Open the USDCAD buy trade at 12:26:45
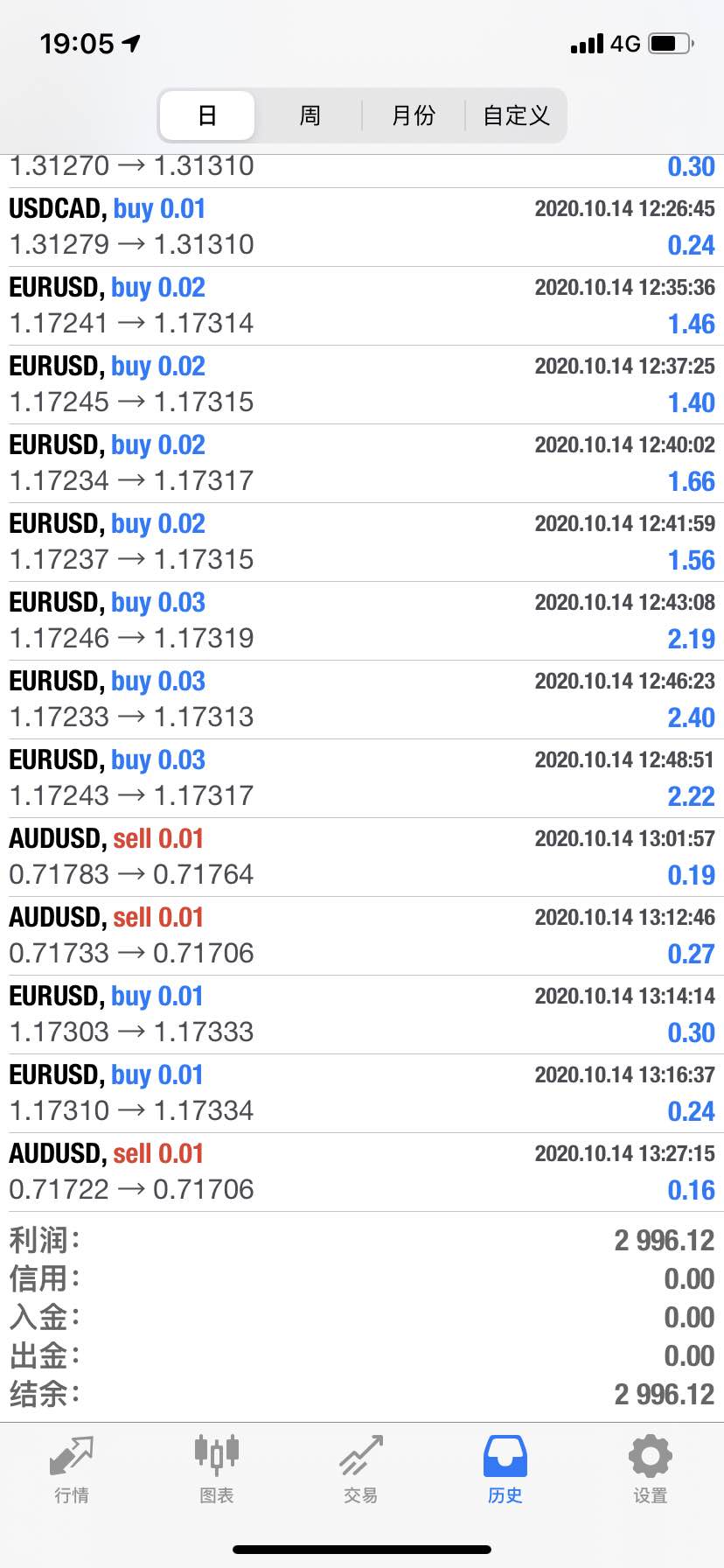Viewport: 724px width, 1568px height. click(x=362, y=227)
